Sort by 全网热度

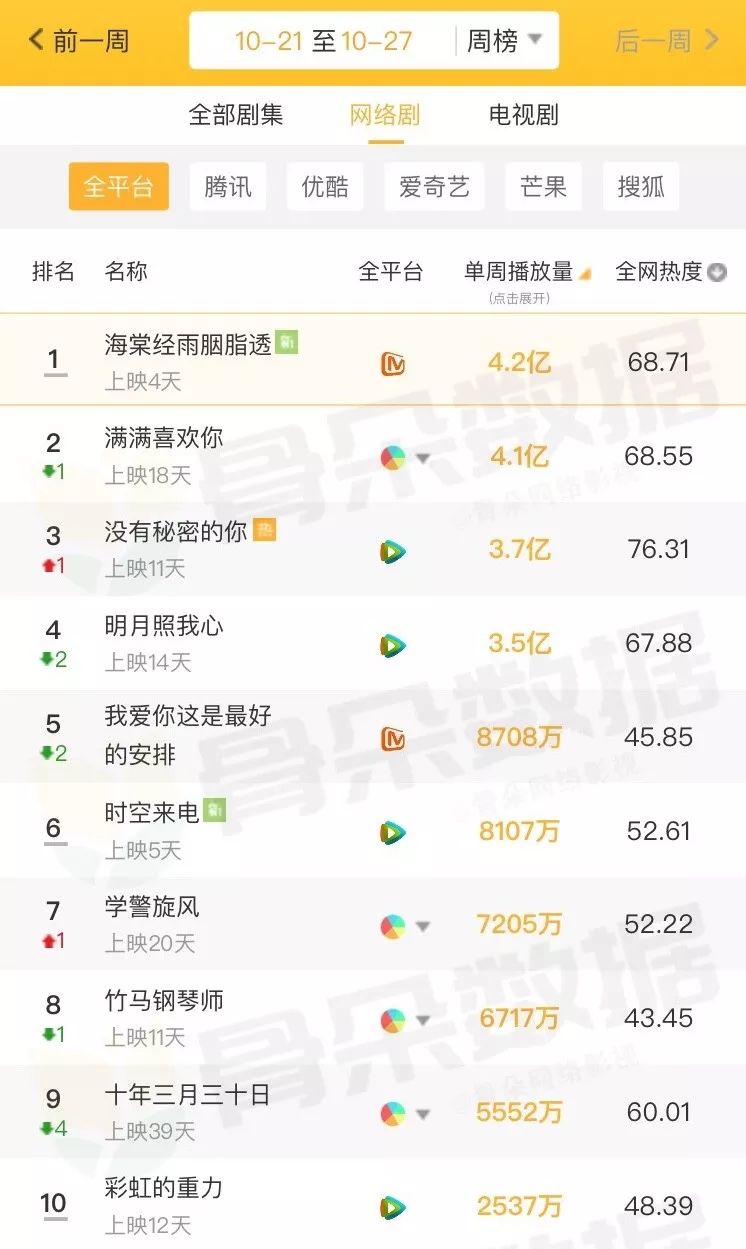[670, 272]
